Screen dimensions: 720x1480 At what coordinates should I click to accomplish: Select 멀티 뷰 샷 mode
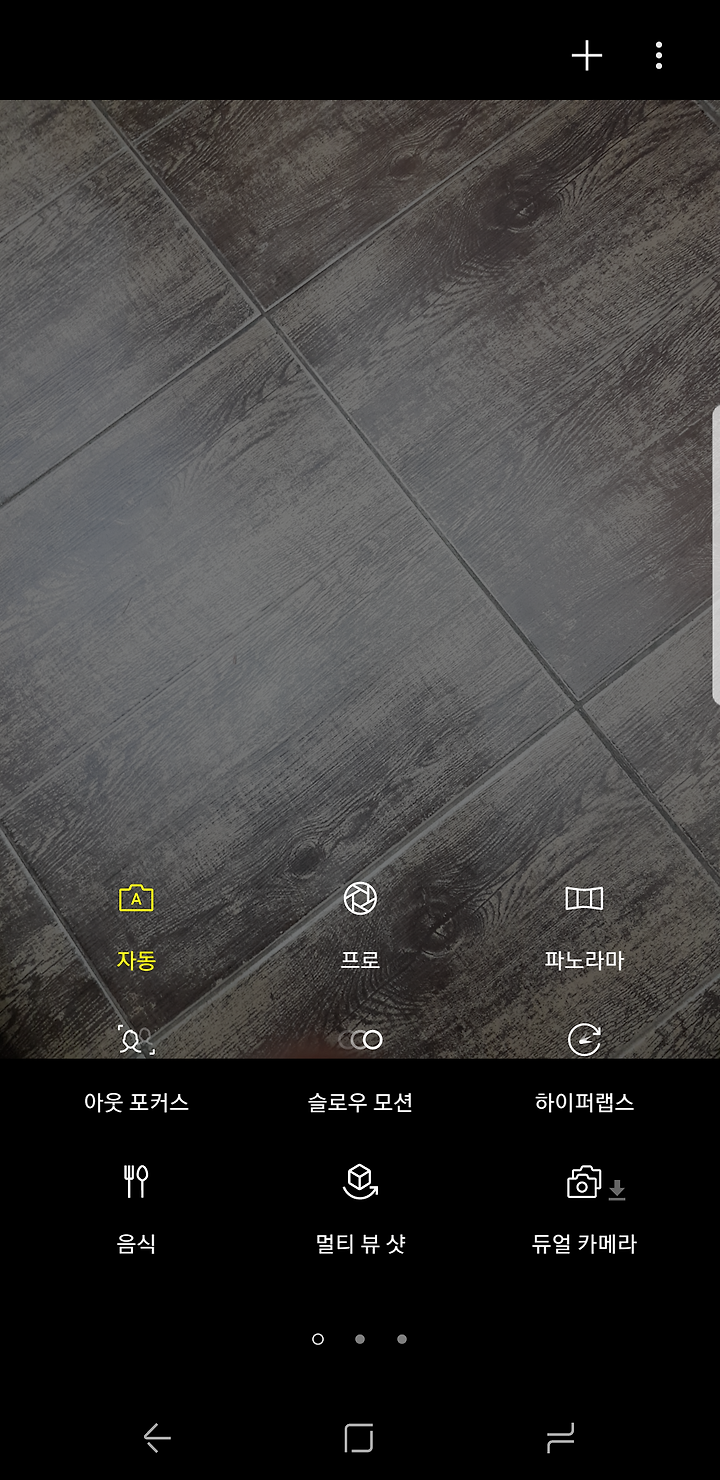[x=360, y=1210]
